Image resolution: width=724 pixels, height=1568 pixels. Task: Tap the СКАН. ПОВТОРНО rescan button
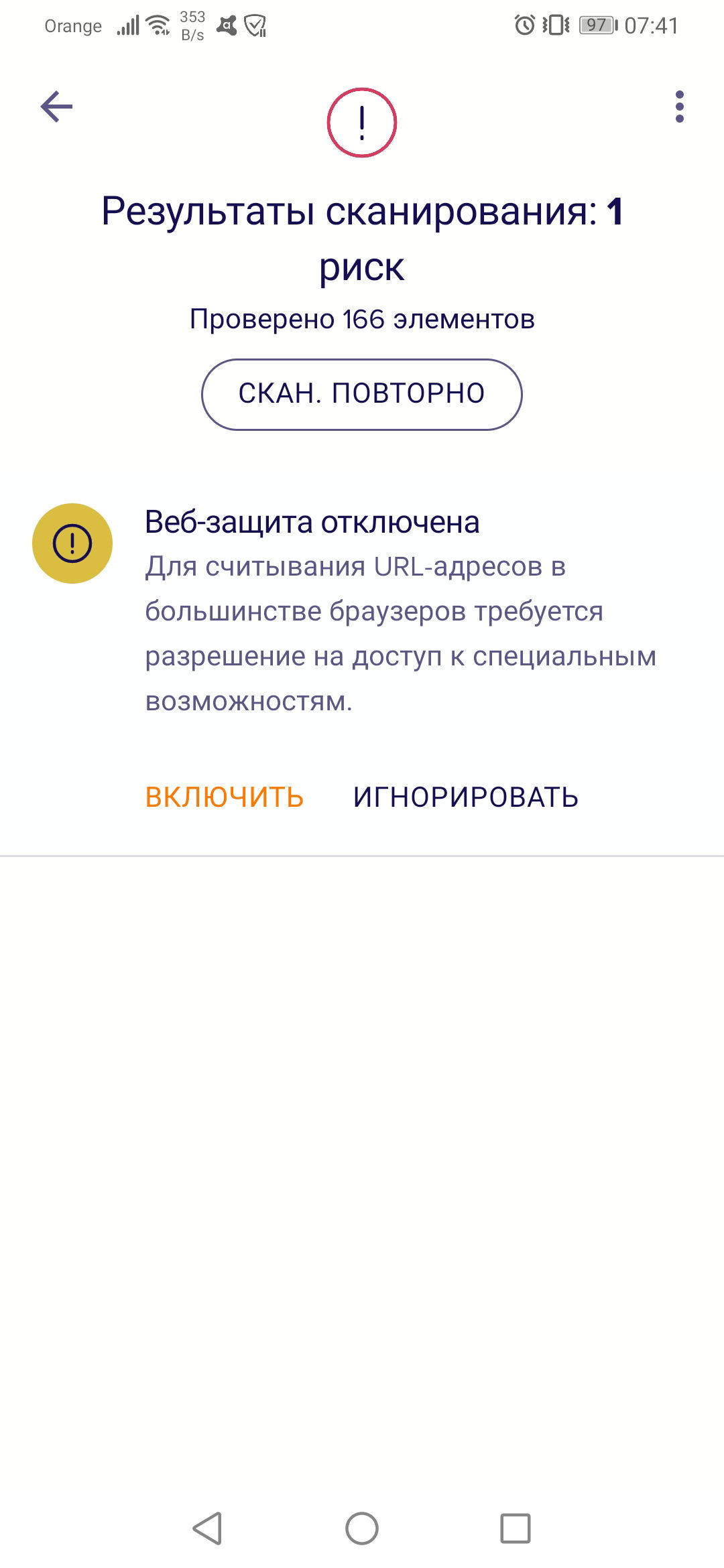pyautogui.click(x=361, y=394)
